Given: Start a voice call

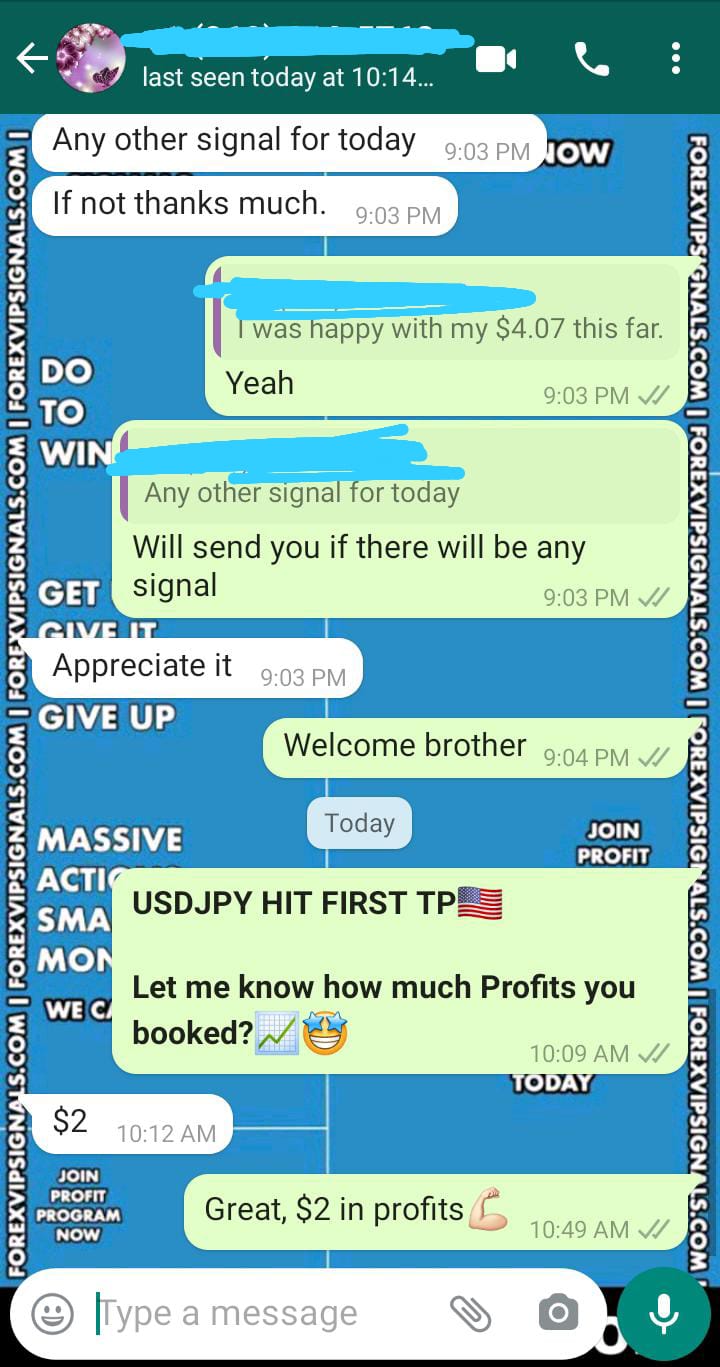Looking at the screenshot, I should coord(591,60).
